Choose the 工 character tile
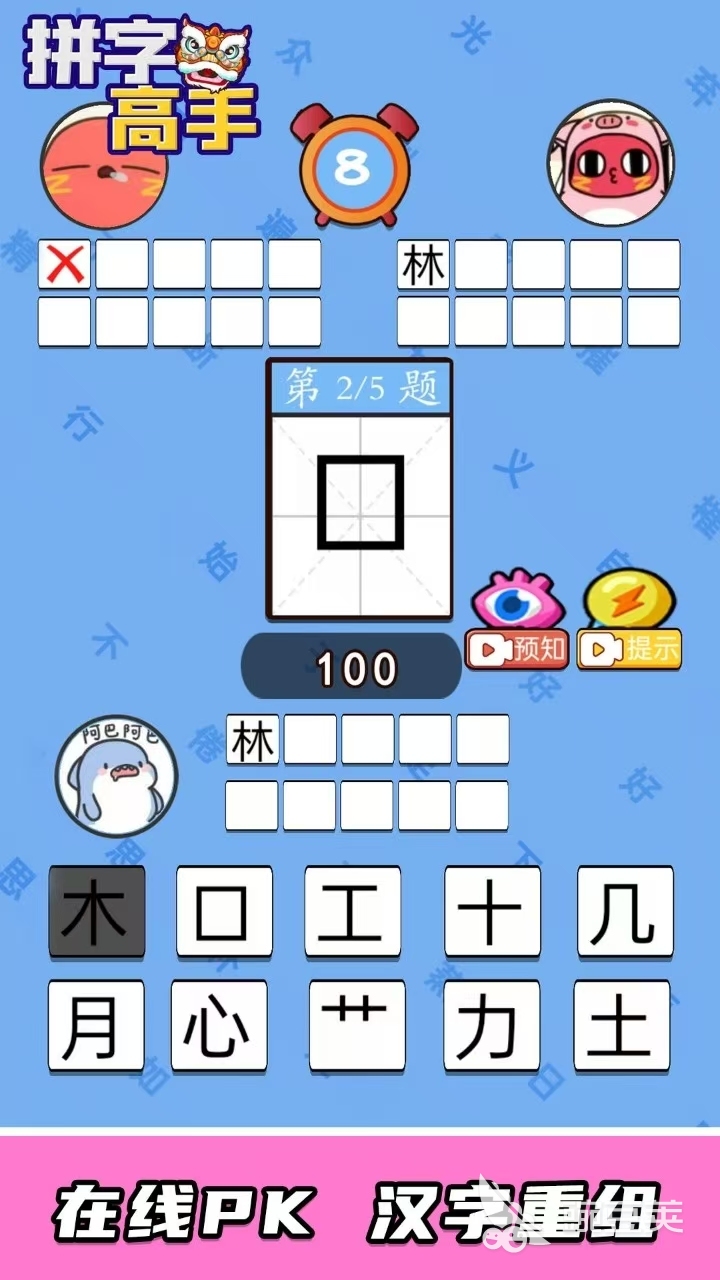Viewport: 720px width, 1280px height. tap(352, 911)
